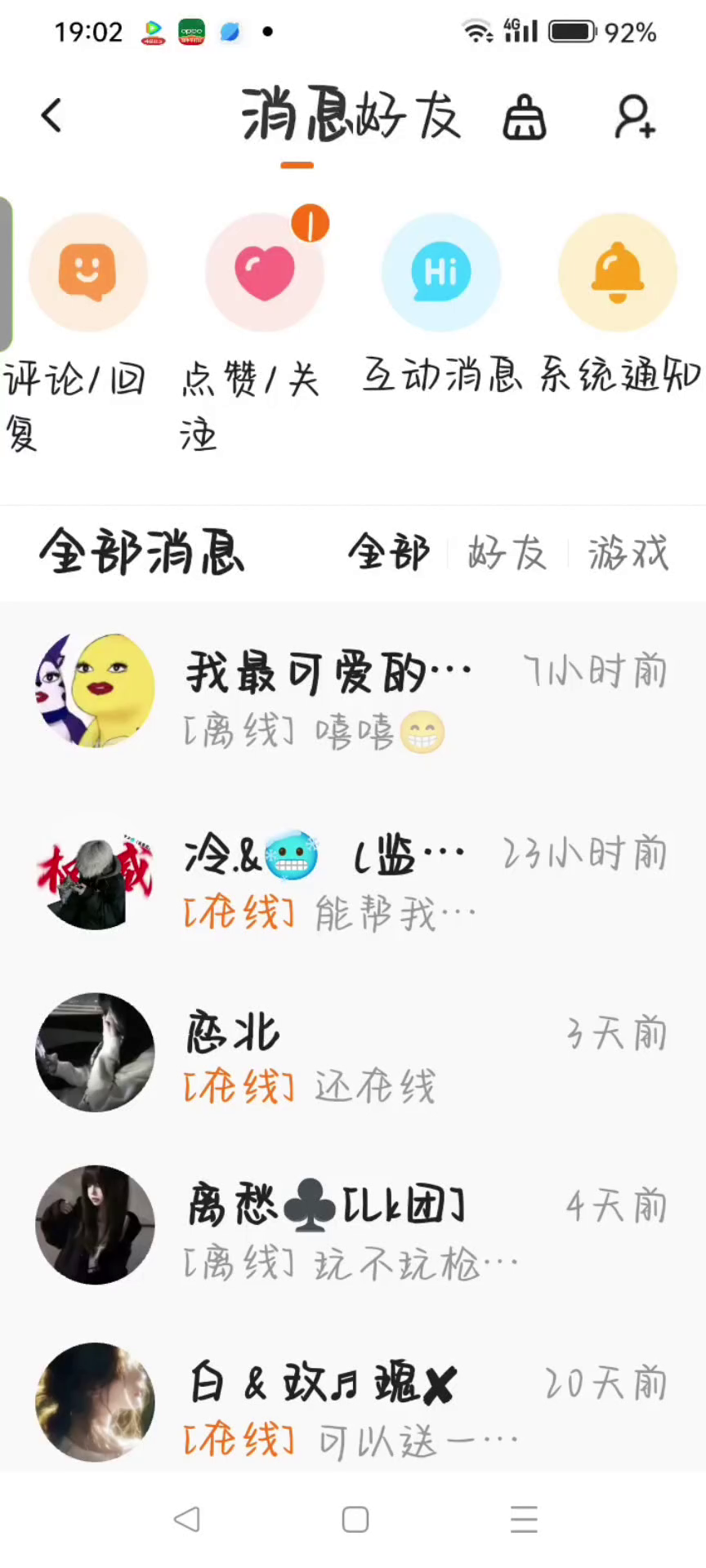Open the chat from 20天前
Image resolution: width=706 pixels, height=1568 pixels.
point(351,1403)
